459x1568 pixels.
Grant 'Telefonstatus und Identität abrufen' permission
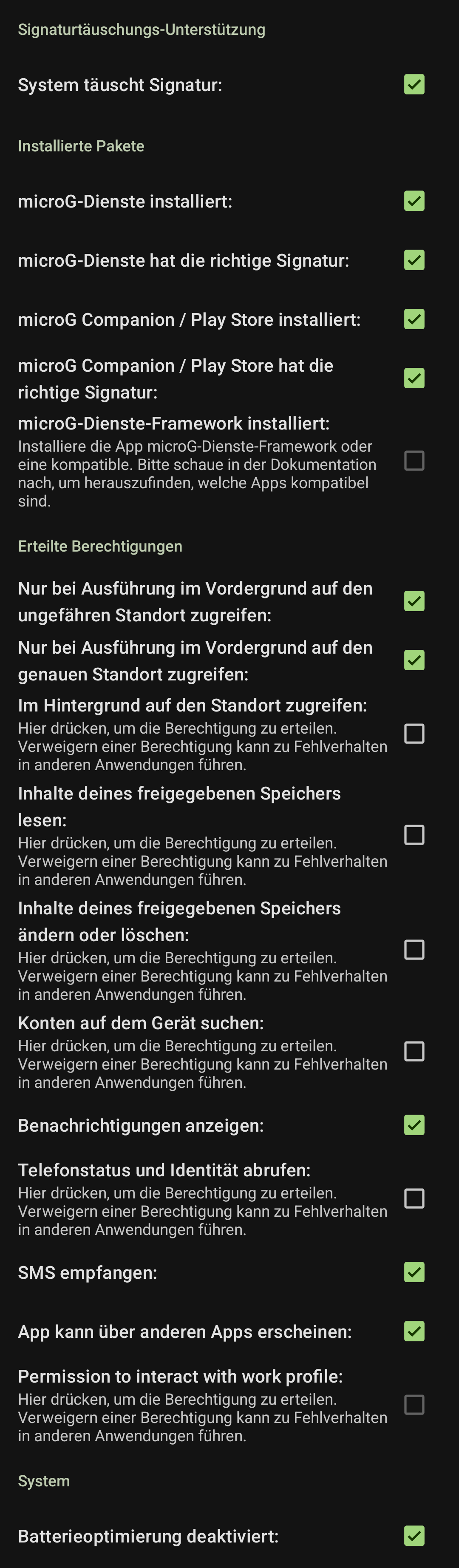[x=414, y=1198]
